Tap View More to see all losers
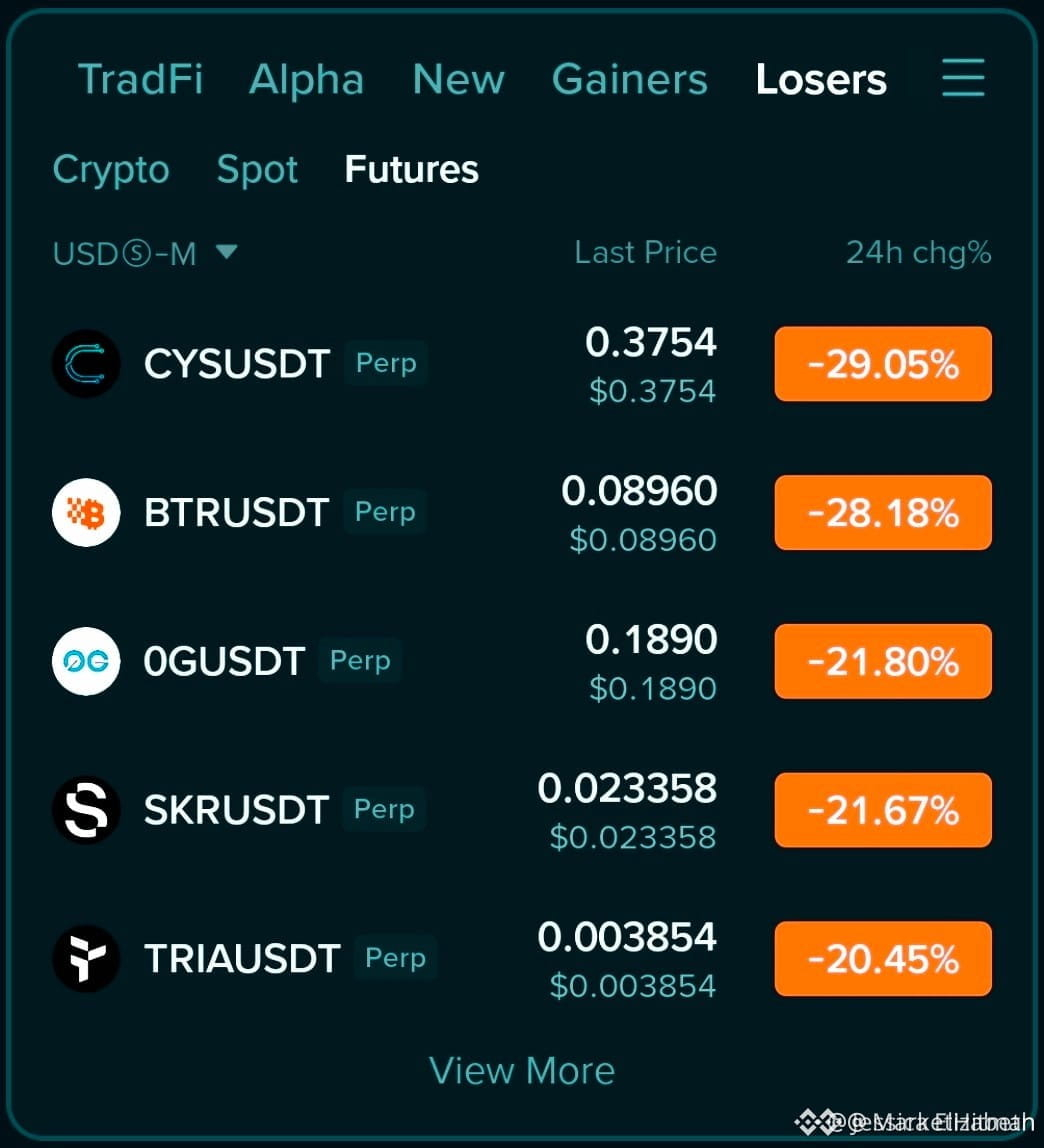Image resolution: width=1044 pixels, height=1148 pixels. point(522,1071)
